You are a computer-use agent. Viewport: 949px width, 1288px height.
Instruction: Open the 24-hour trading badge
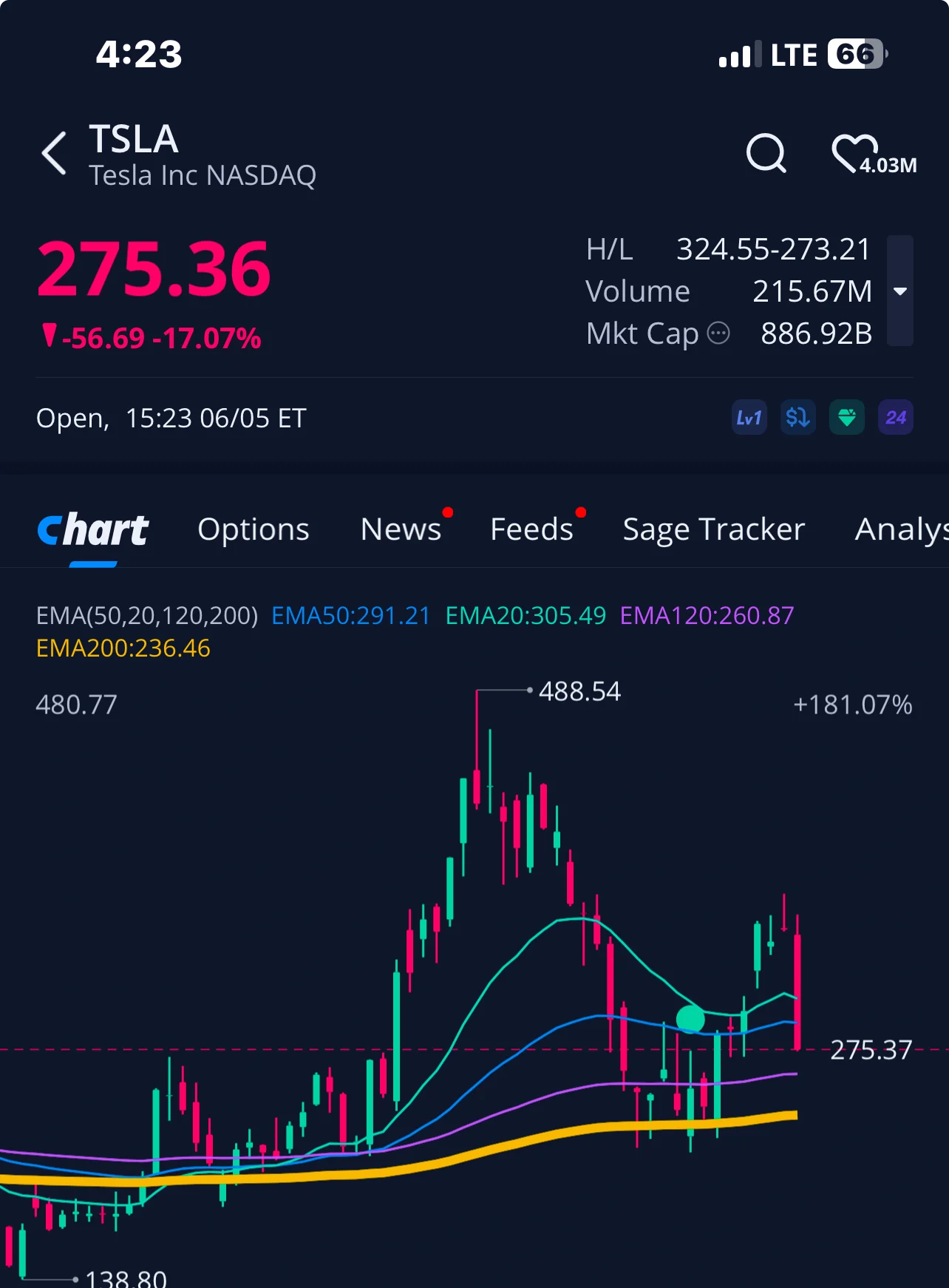[x=895, y=418]
